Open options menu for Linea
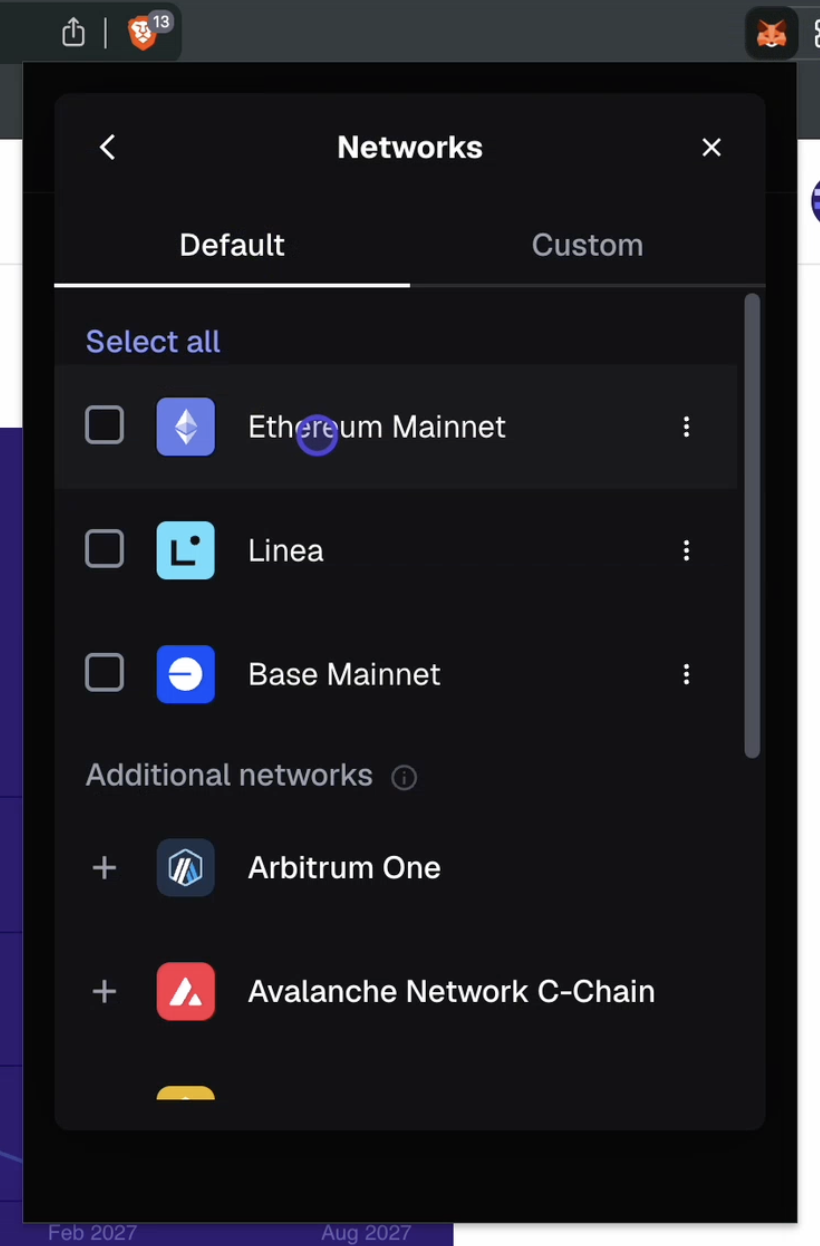The image size is (820, 1246). (686, 550)
